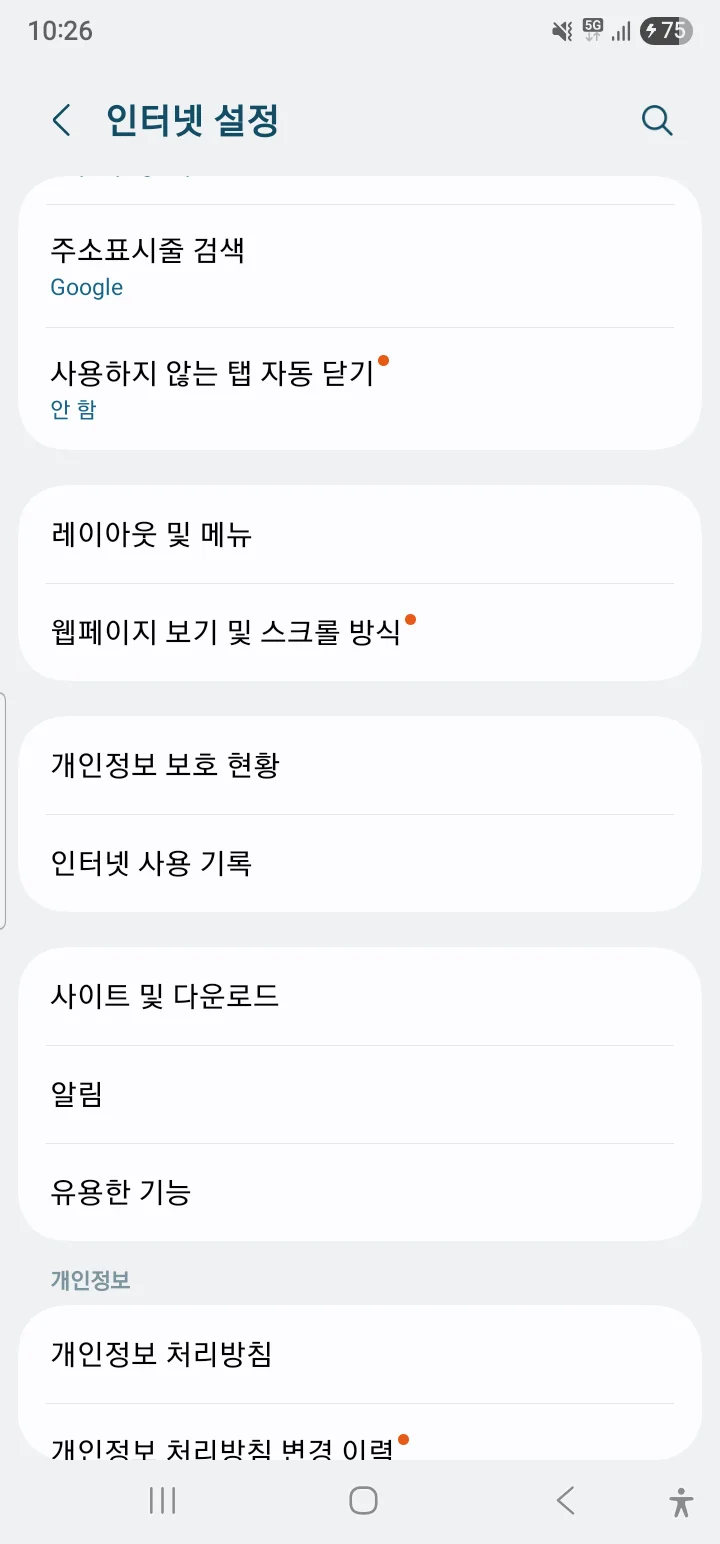
Task: Read the 개인정보 처리방침 privacy policy
Action: click(360, 1355)
